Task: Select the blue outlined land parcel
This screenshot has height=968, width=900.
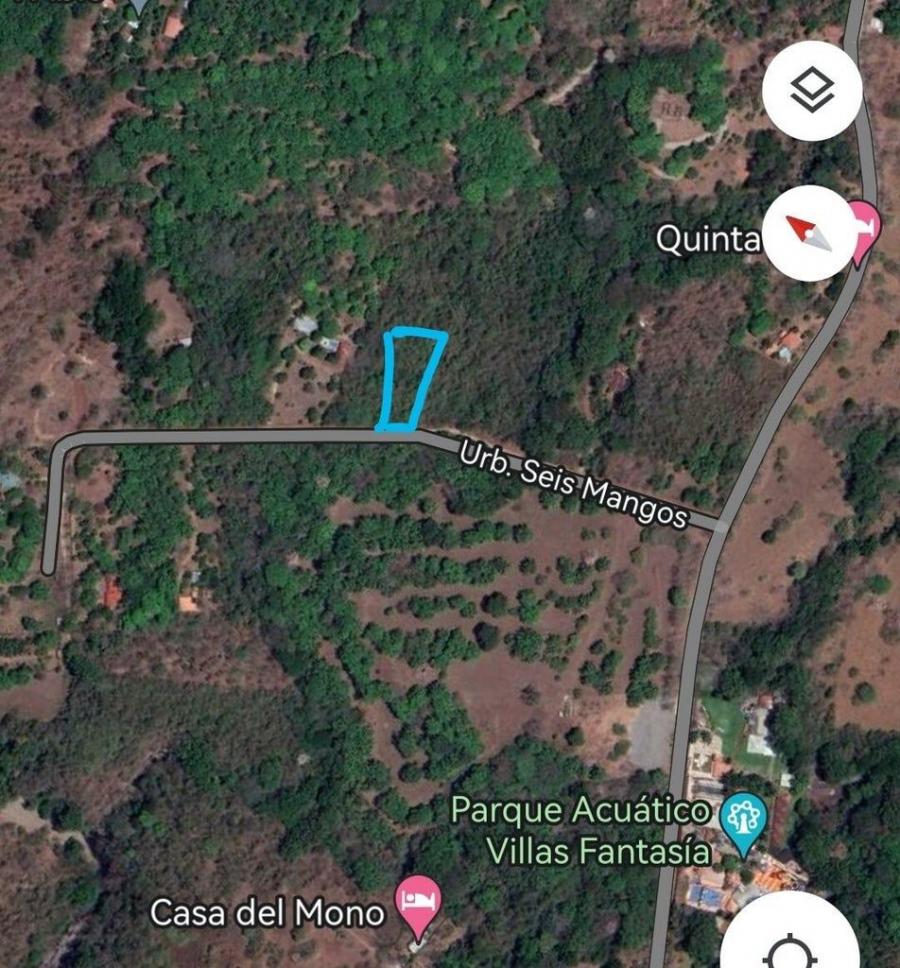Action: 410,380
